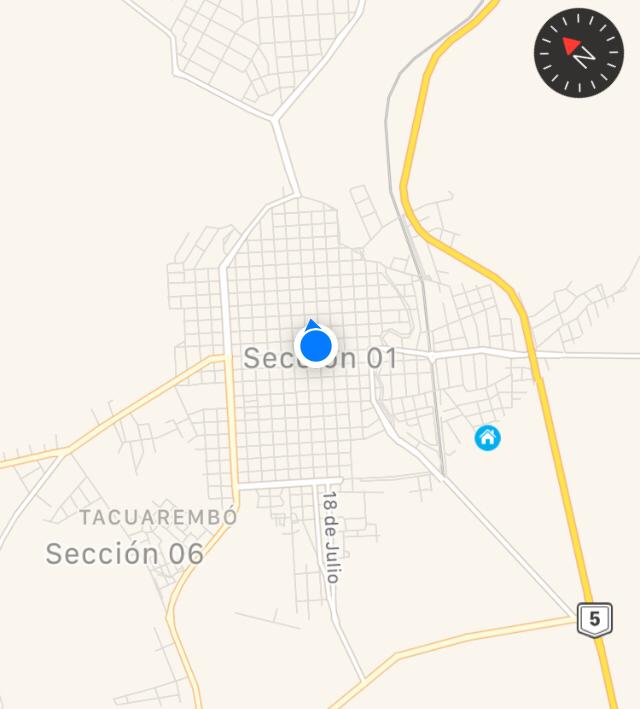Select the blue home marker on the map
This screenshot has width=640, height=709.
[x=487, y=437]
